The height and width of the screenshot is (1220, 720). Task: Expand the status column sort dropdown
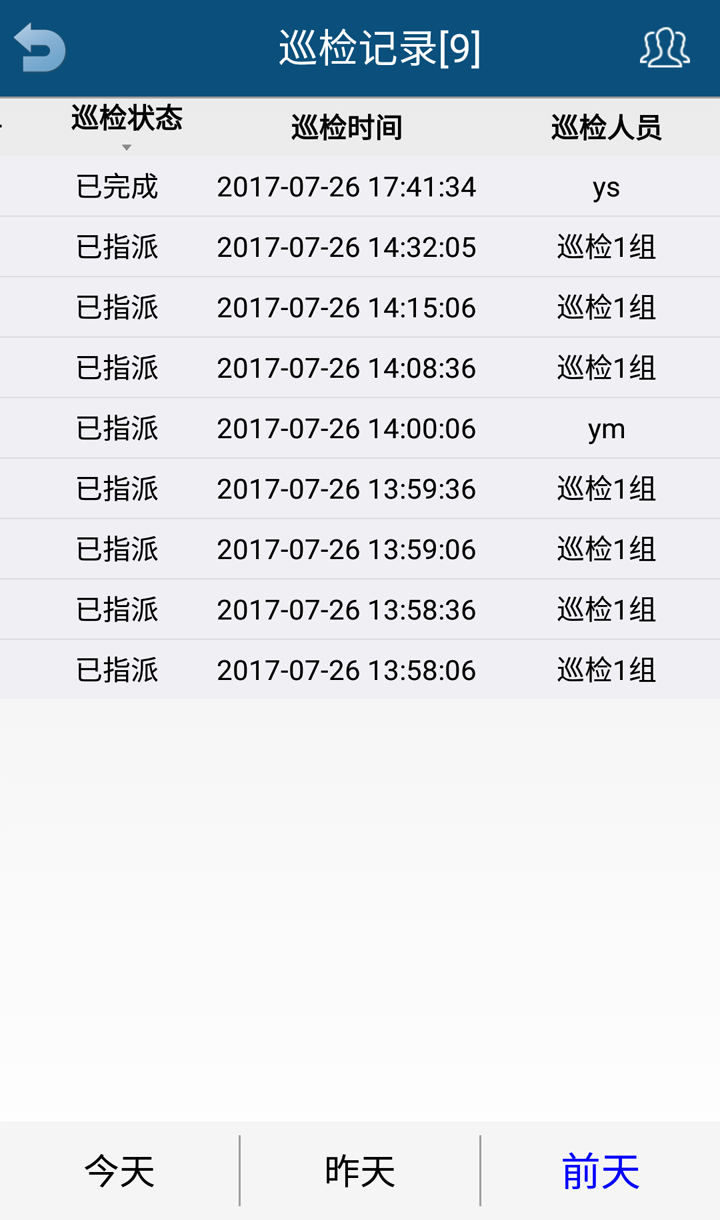(x=127, y=146)
